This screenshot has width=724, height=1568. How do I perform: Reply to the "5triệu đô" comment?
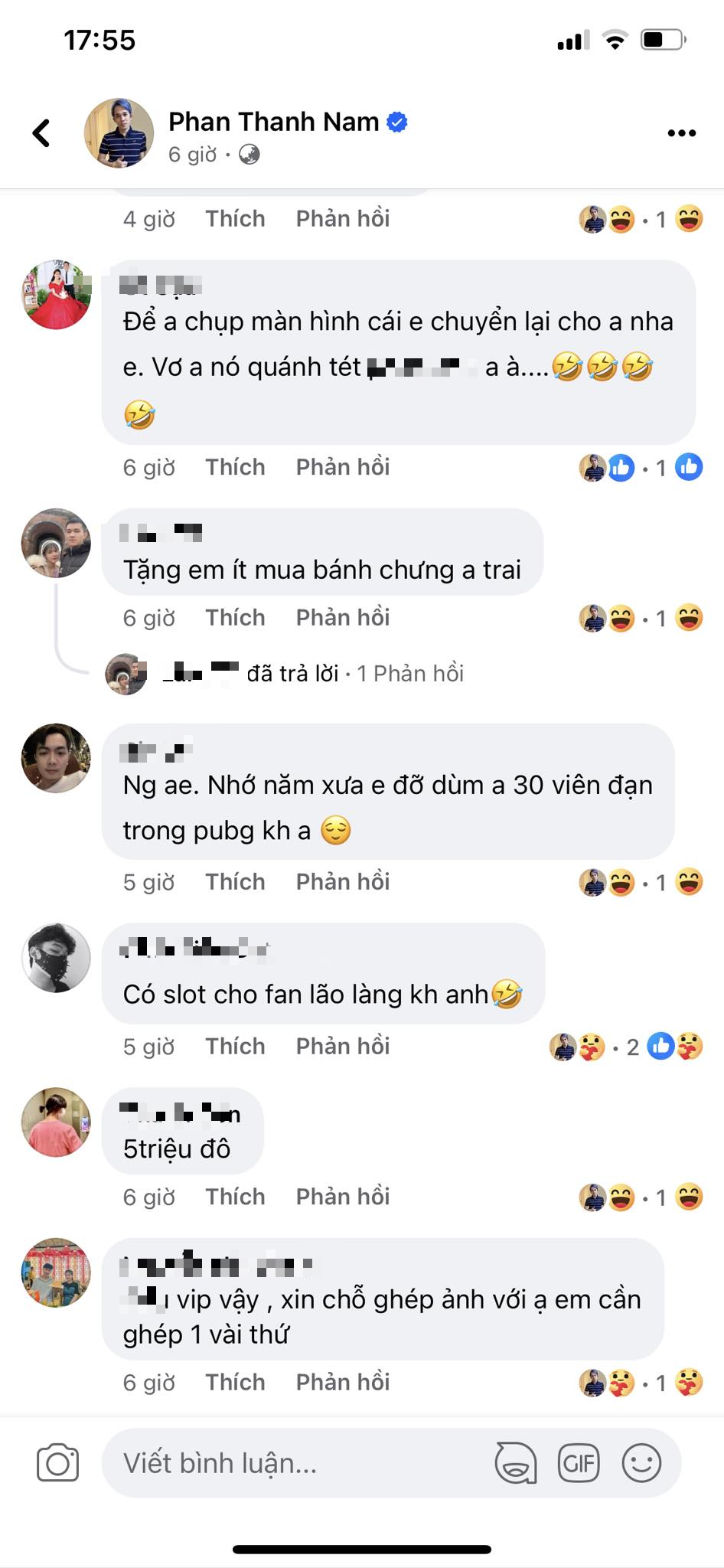(x=342, y=1197)
